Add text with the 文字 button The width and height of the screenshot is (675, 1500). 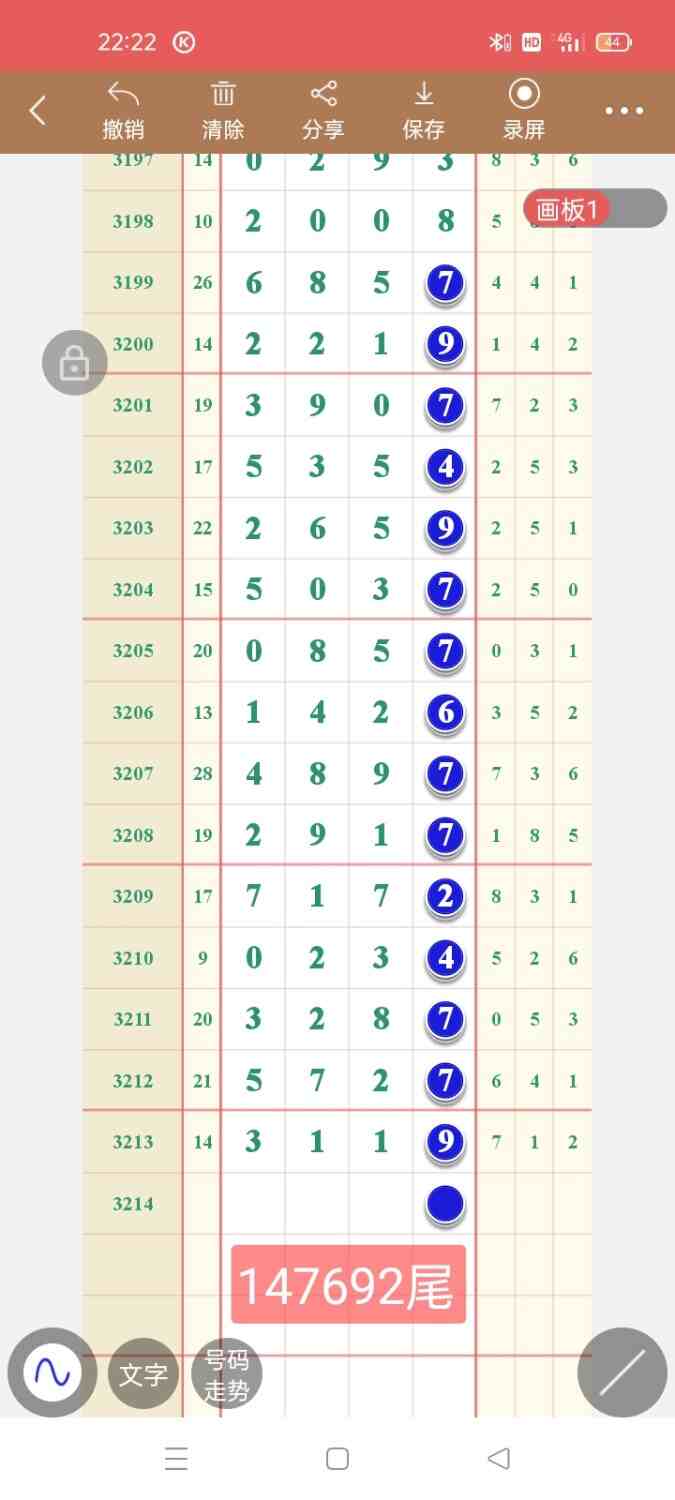[x=143, y=1374]
